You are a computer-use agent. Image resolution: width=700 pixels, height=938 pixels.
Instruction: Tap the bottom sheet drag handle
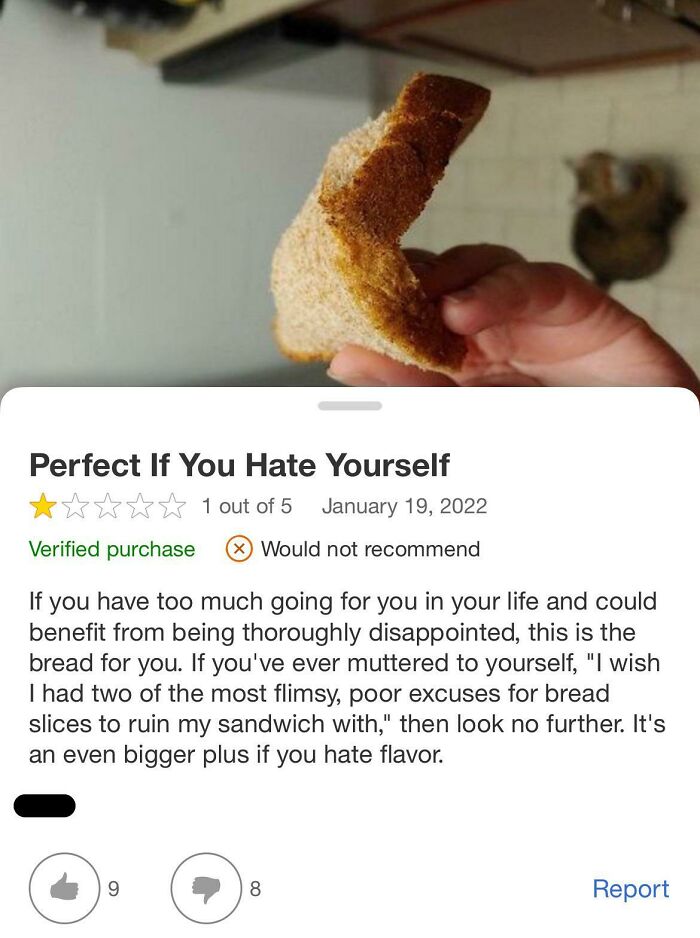pos(350,406)
